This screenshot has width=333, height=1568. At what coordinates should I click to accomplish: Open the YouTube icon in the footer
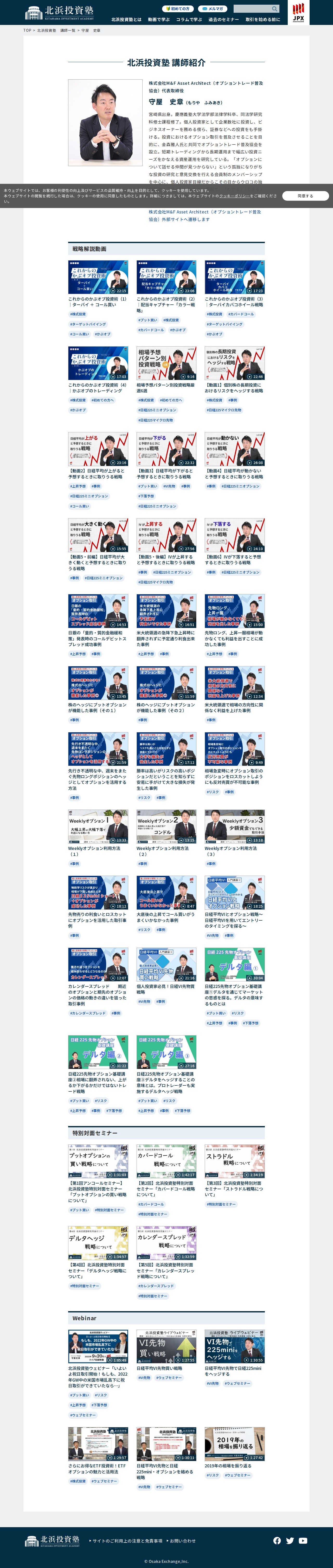[303, 1541]
